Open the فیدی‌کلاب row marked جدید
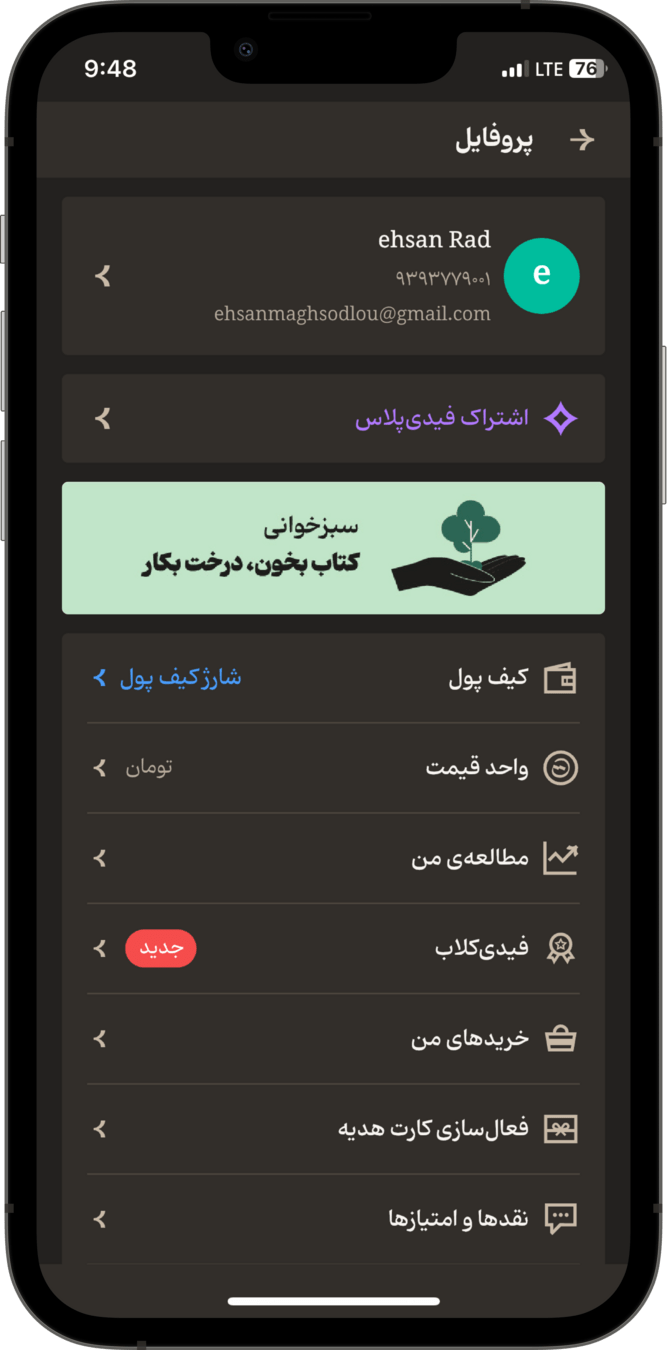This screenshot has height=1350, width=667. point(333,948)
